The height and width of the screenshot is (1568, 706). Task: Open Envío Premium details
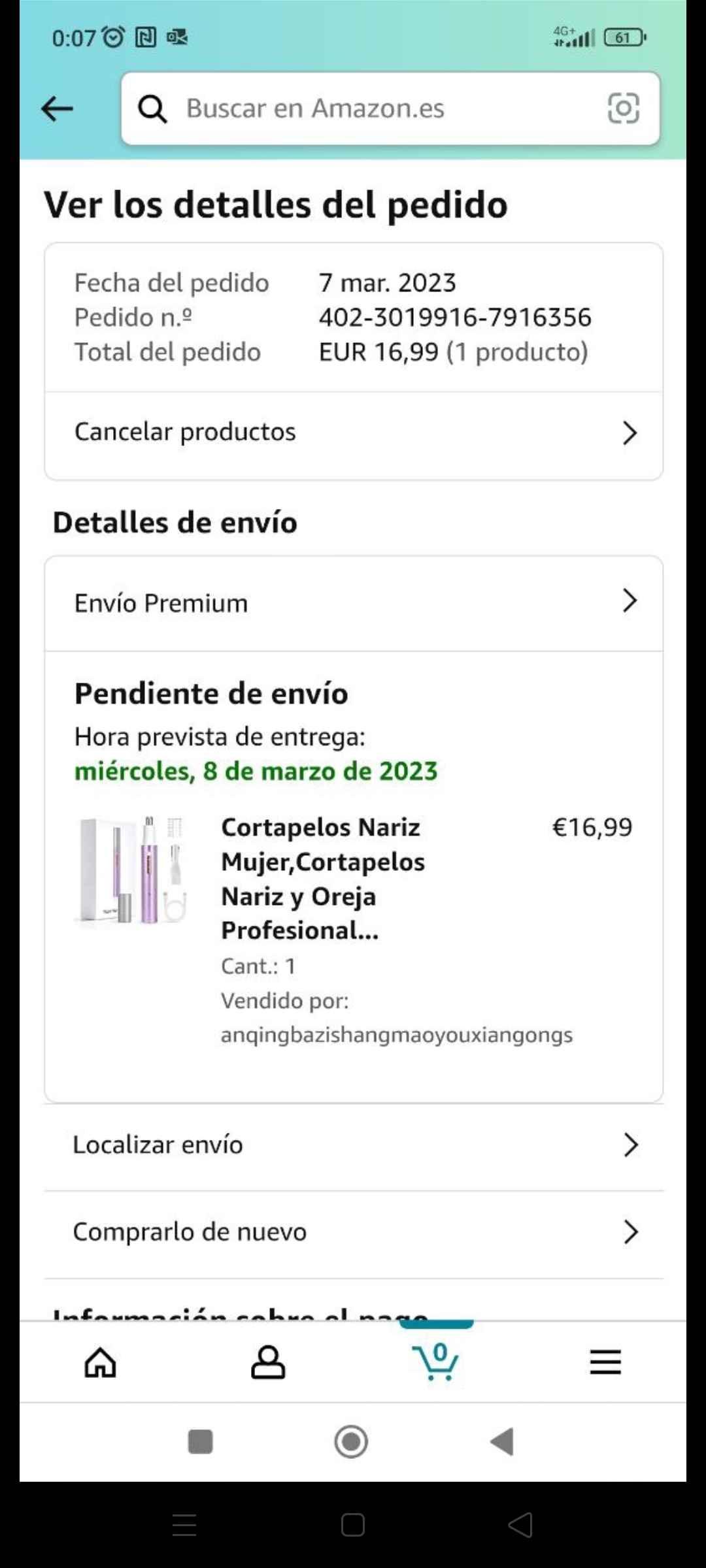pyautogui.click(x=354, y=602)
